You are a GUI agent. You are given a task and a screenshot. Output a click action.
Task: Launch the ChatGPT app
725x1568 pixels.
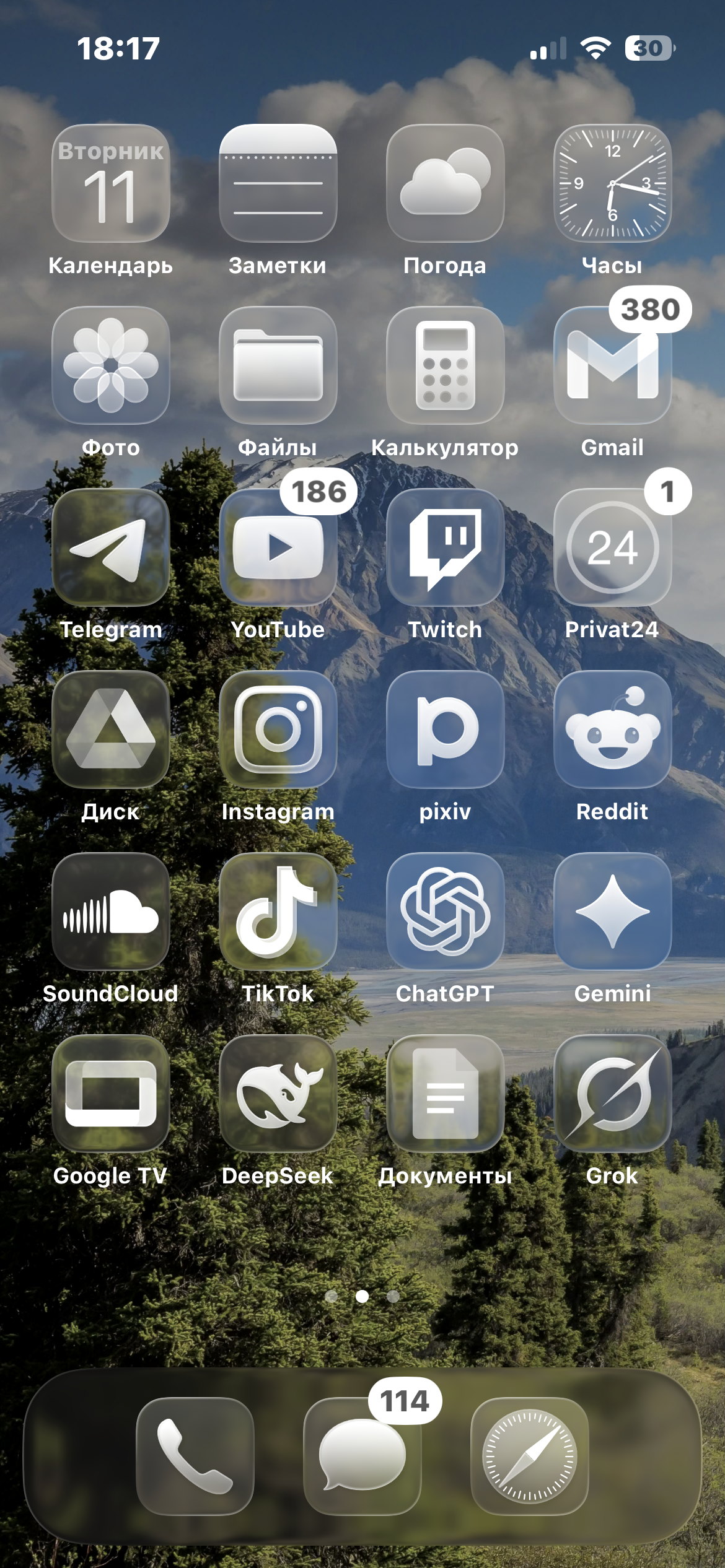click(445, 912)
